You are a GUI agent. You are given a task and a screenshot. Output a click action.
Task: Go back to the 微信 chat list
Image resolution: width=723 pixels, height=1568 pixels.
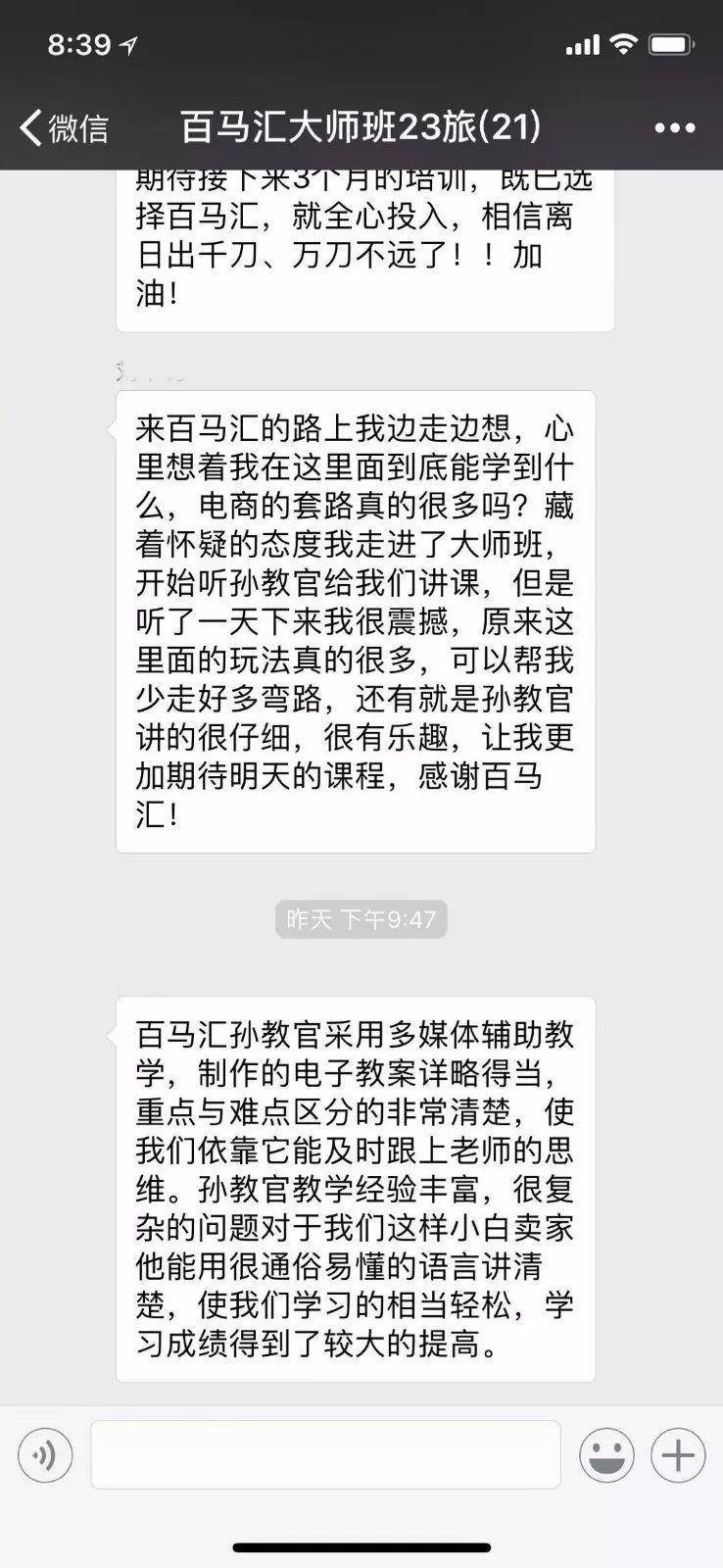pyautogui.click(x=65, y=127)
